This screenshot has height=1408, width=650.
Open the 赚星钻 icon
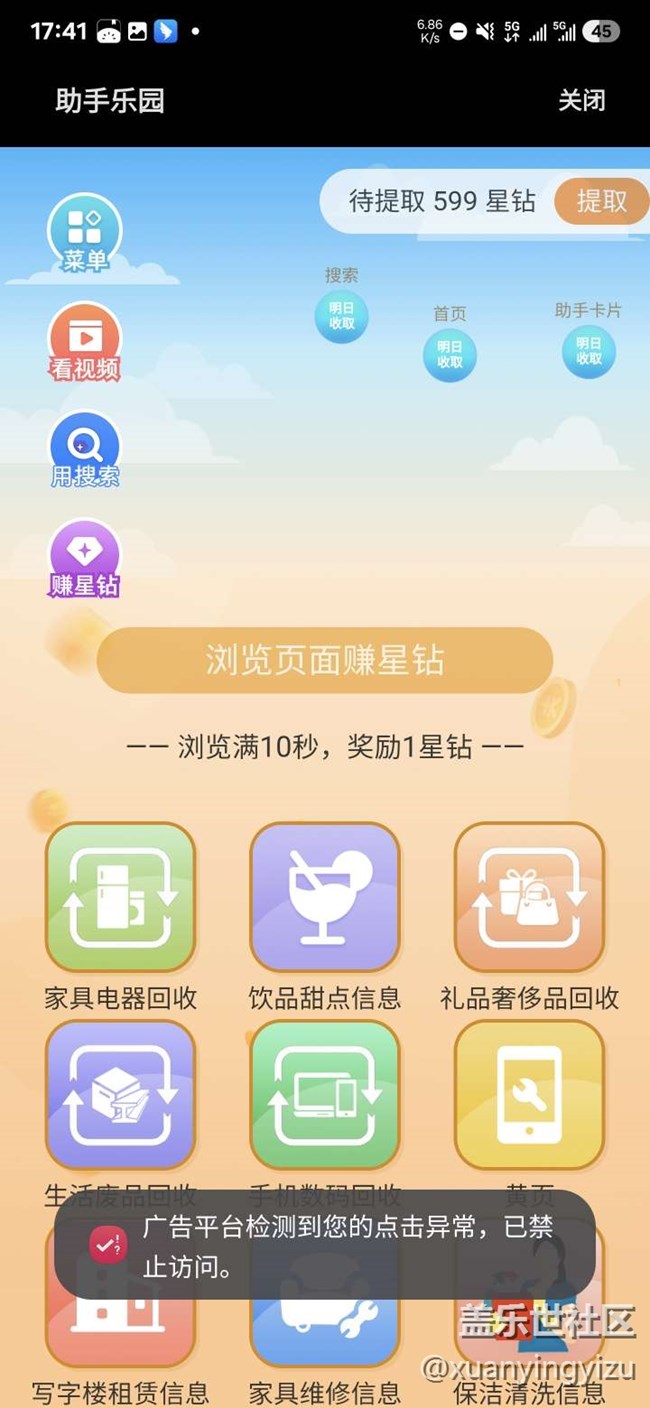click(85, 559)
